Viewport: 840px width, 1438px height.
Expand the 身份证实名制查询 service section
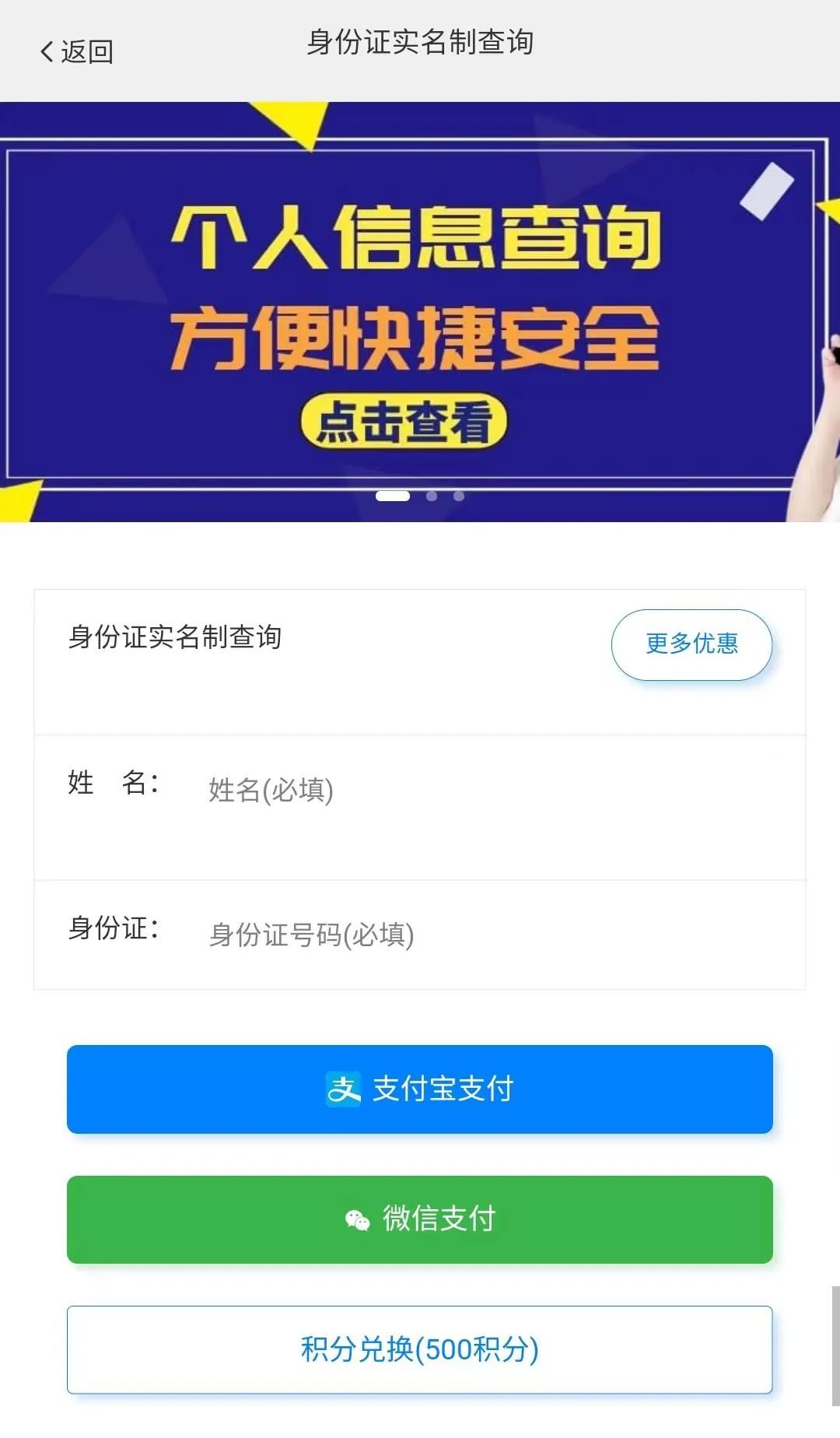pyautogui.click(x=177, y=636)
